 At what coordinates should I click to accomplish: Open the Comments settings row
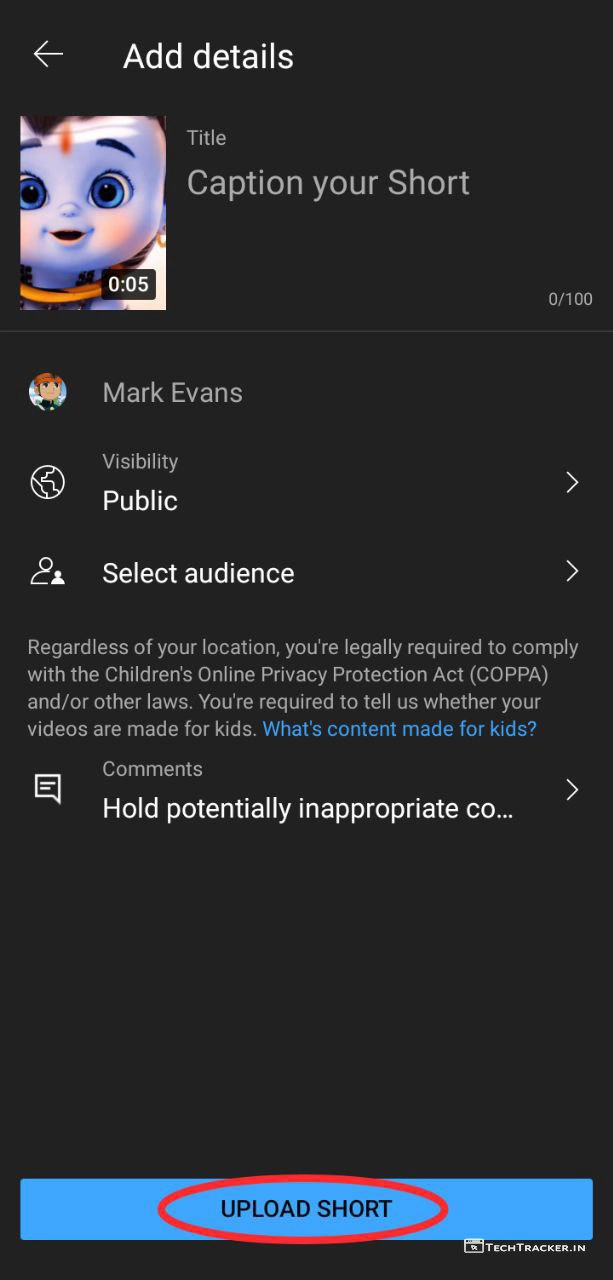tap(306, 791)
